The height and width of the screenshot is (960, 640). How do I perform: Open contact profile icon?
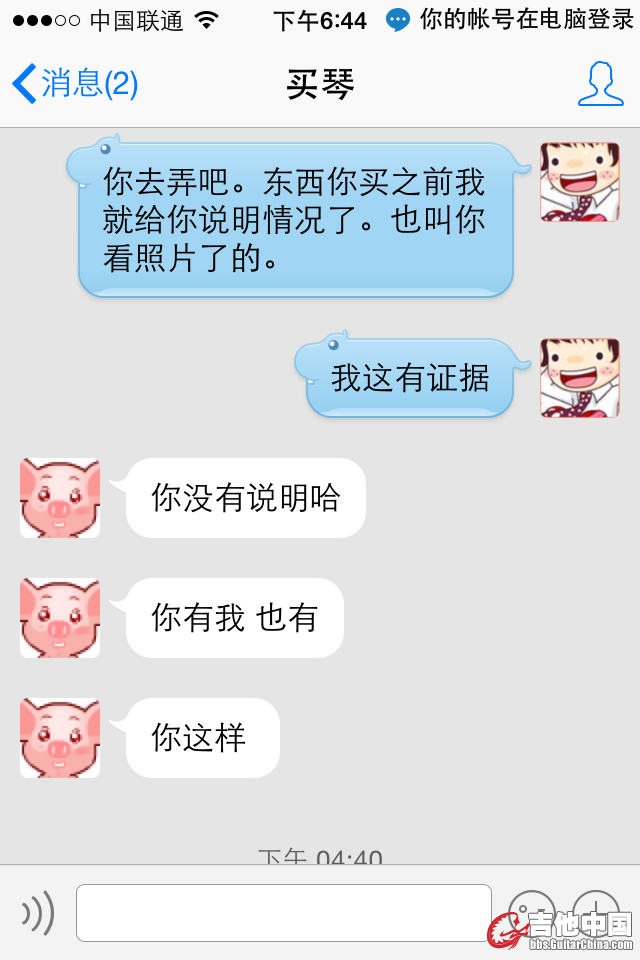[x=600, y=84]
